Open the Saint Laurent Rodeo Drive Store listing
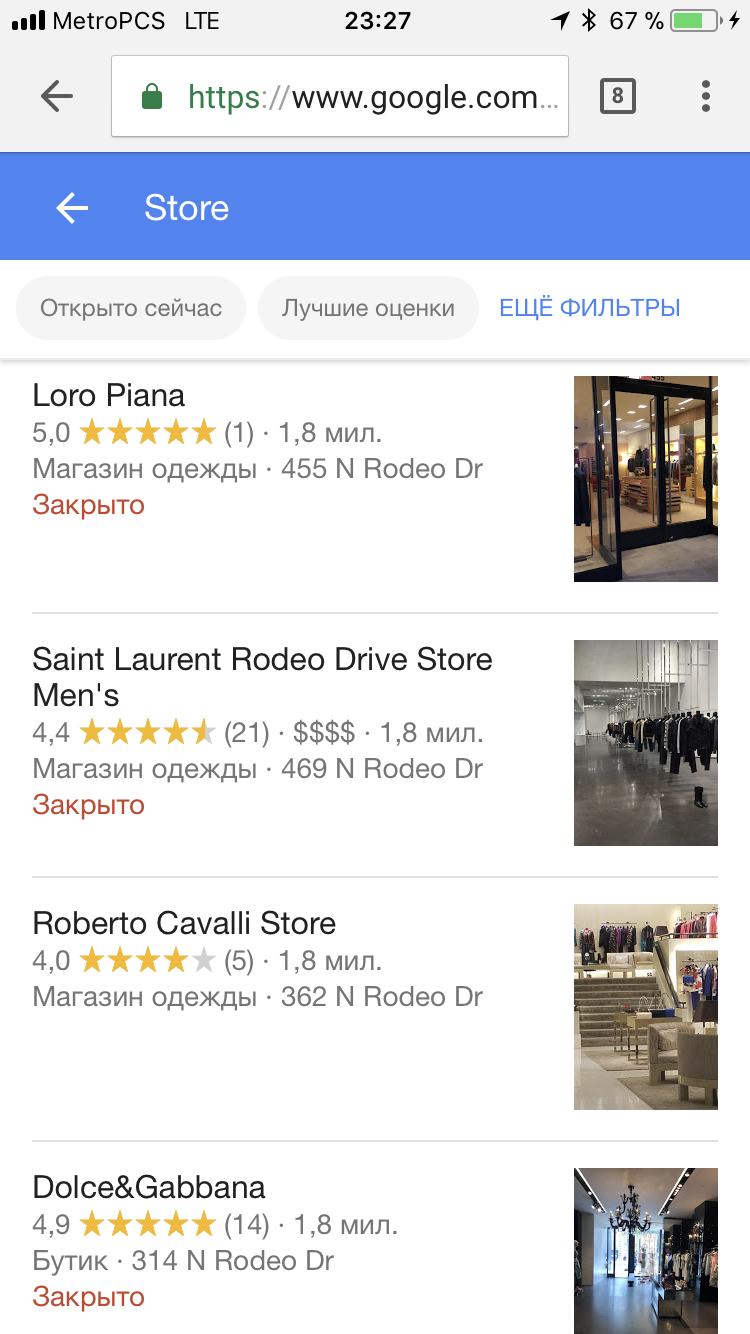 pos(375,745)
